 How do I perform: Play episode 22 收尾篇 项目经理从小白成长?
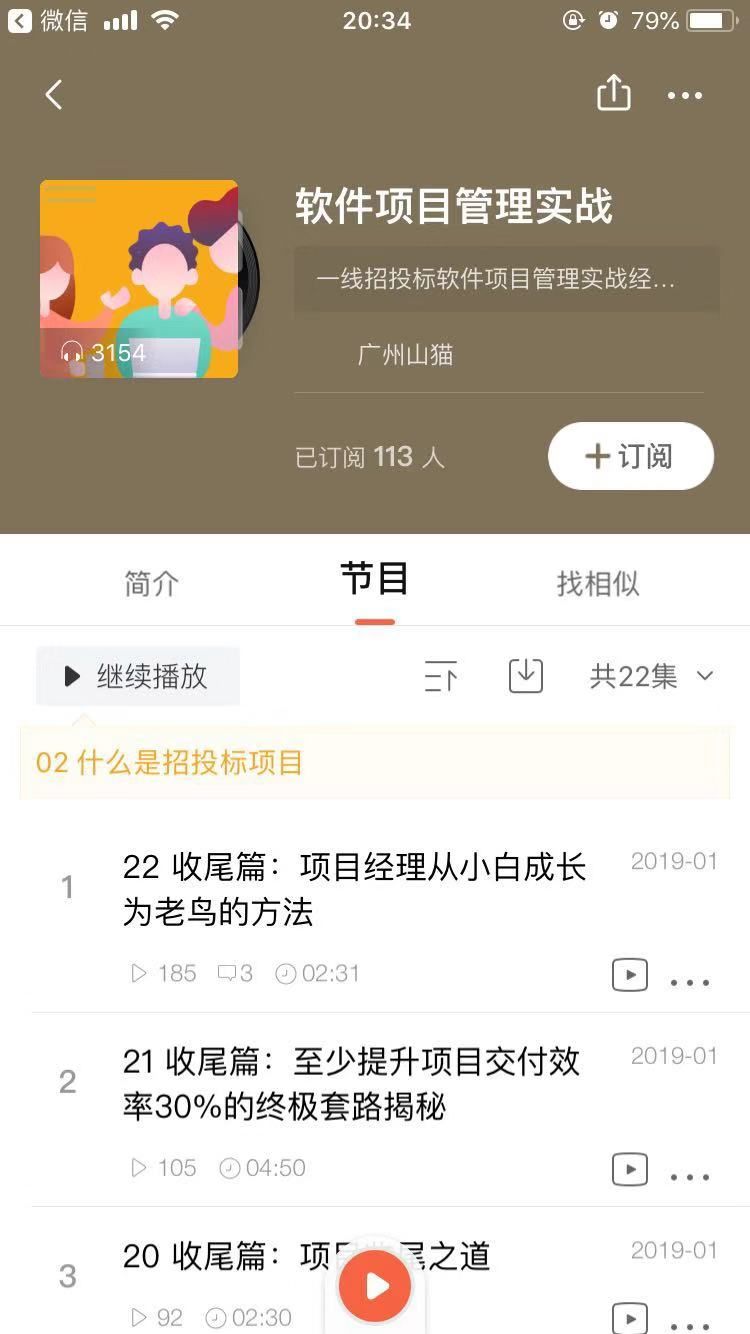354,889
